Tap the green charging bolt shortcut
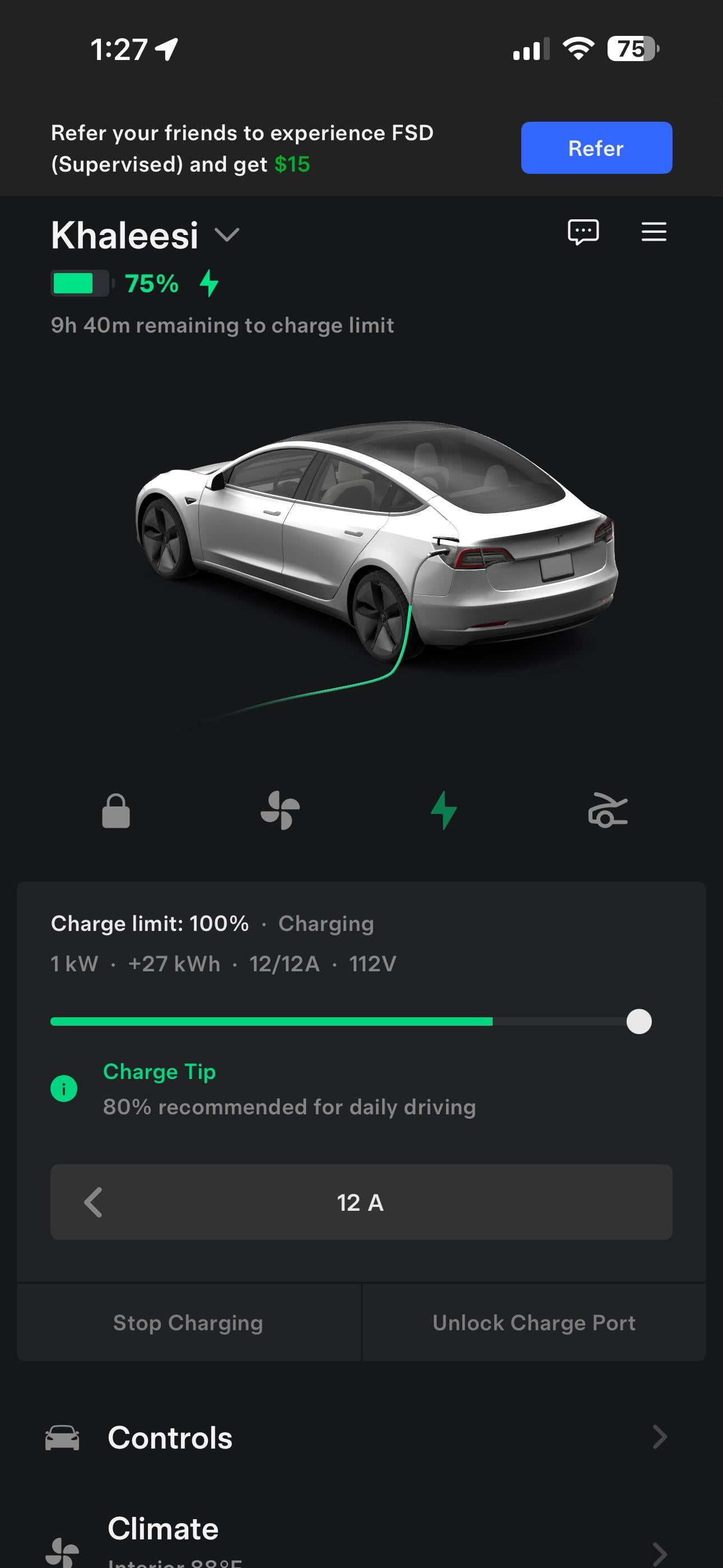 click(x=444, y=810)
